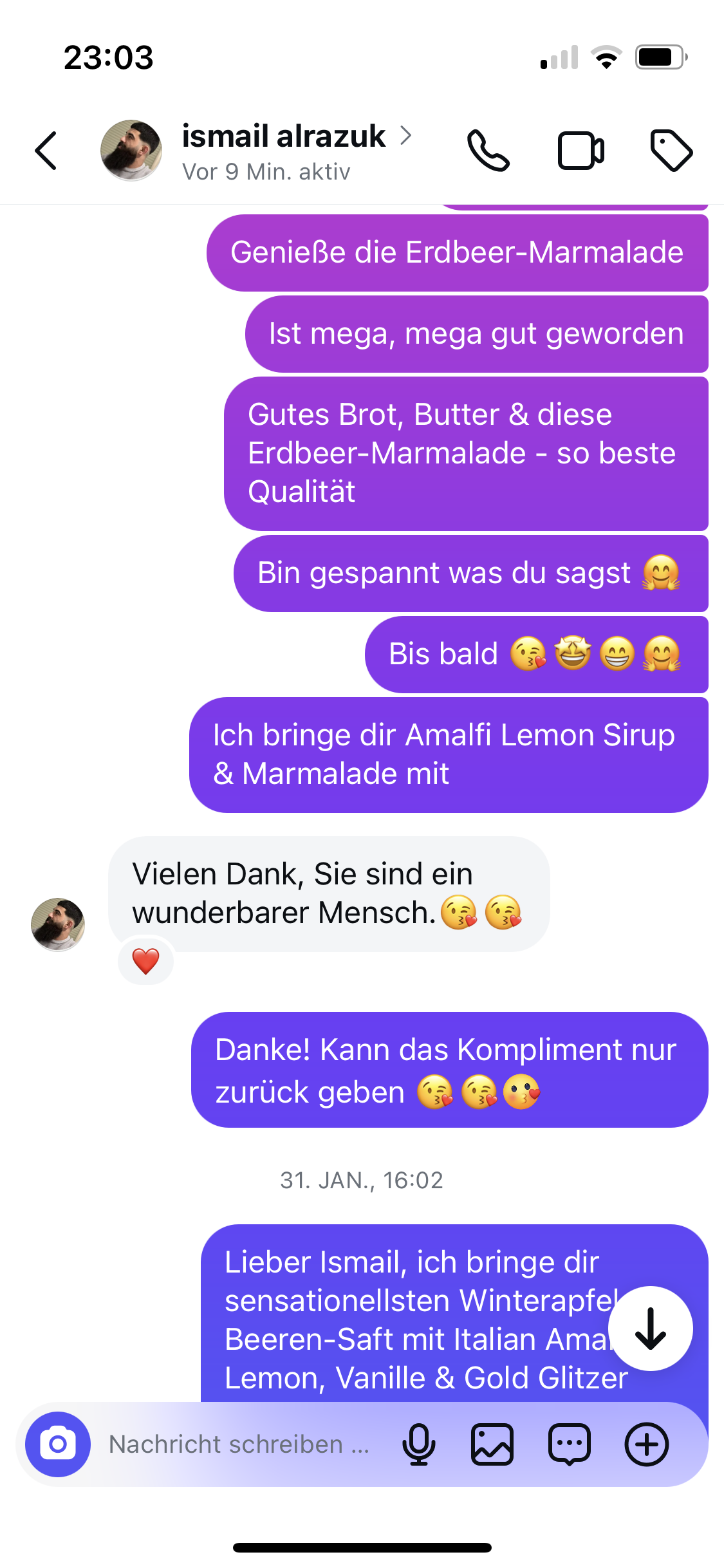The width and height of the screenshot is (724, 1568).
Task: Open the camera from the message bar
Action: click(58, 1444)
